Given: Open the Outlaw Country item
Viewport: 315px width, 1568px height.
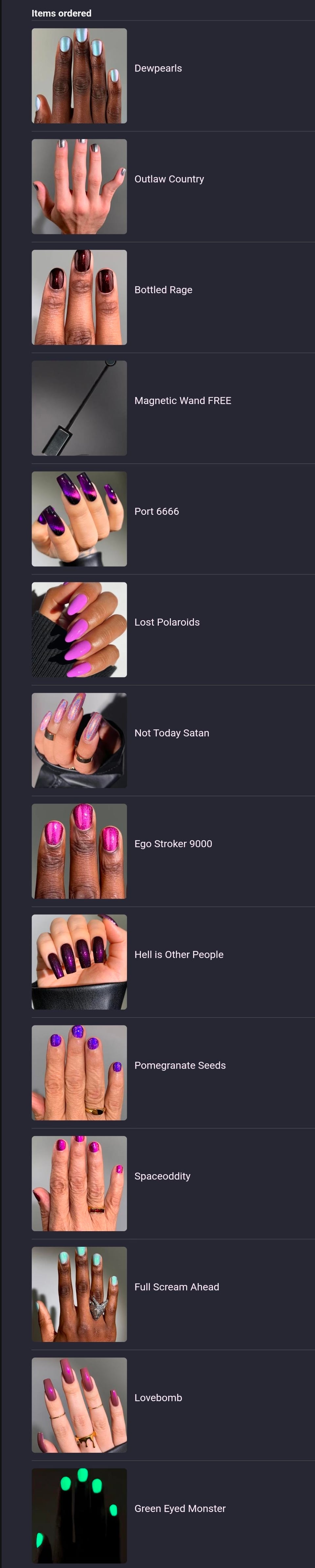Looking at the screenshot, I should (169, 179).
